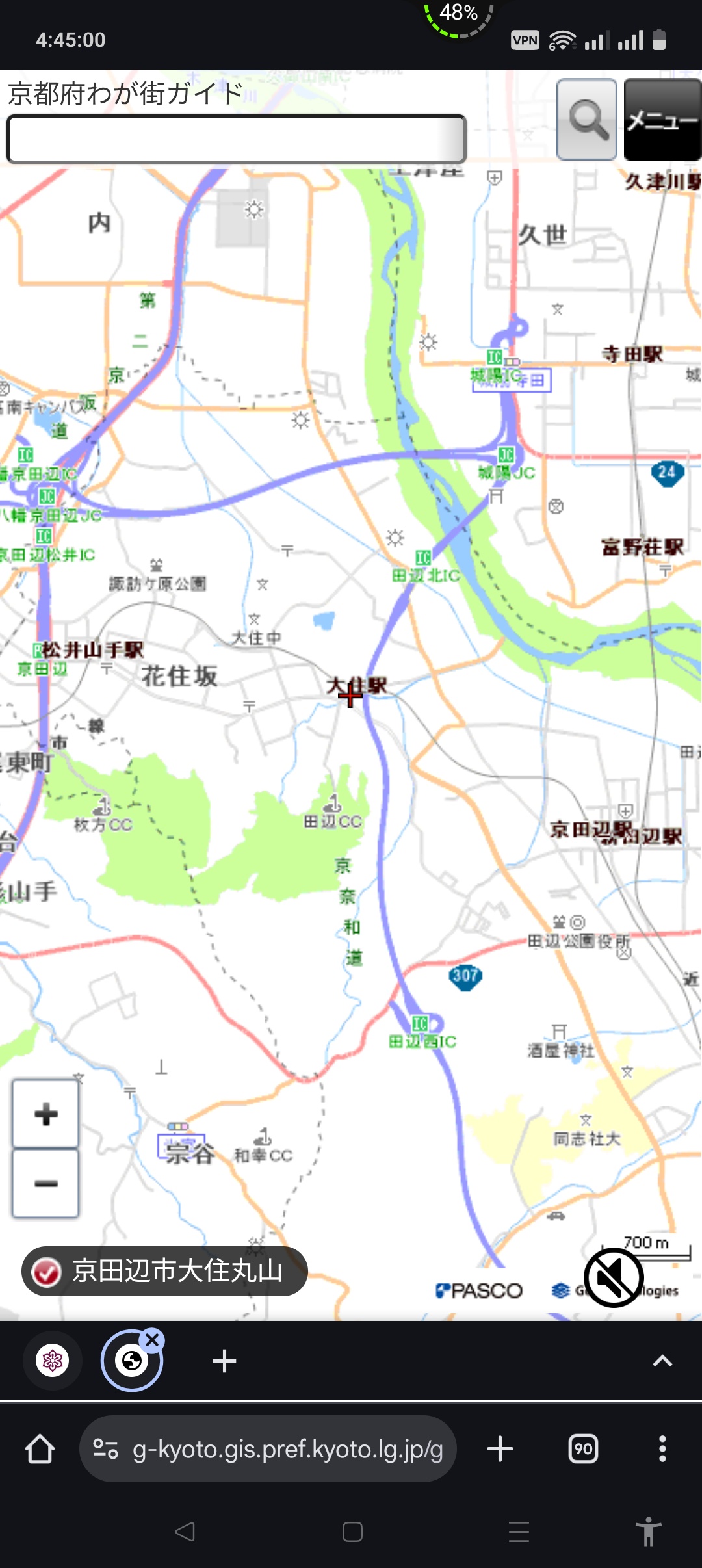Open a new tab from the toolbar
Viewport: 702px width, 1568px height.
[500, 1449]
